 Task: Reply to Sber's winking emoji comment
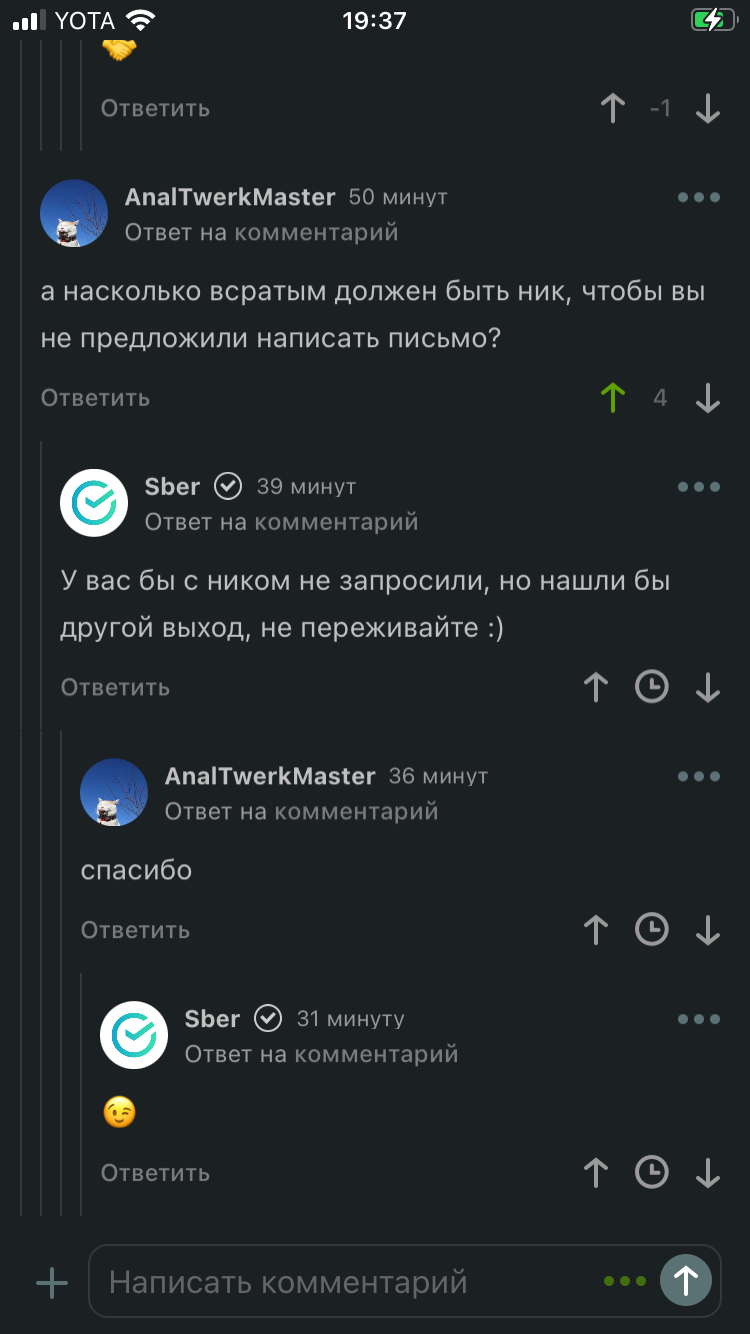click(x=155, y=1172)
